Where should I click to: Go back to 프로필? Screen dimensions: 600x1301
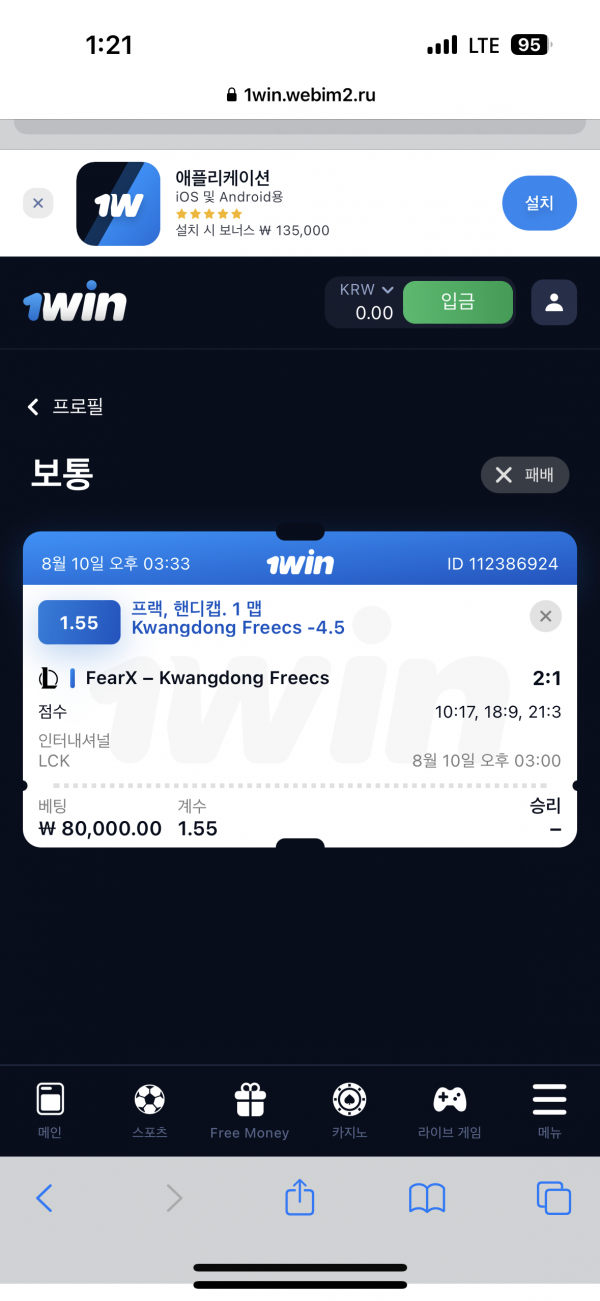[x=65, y=406]
